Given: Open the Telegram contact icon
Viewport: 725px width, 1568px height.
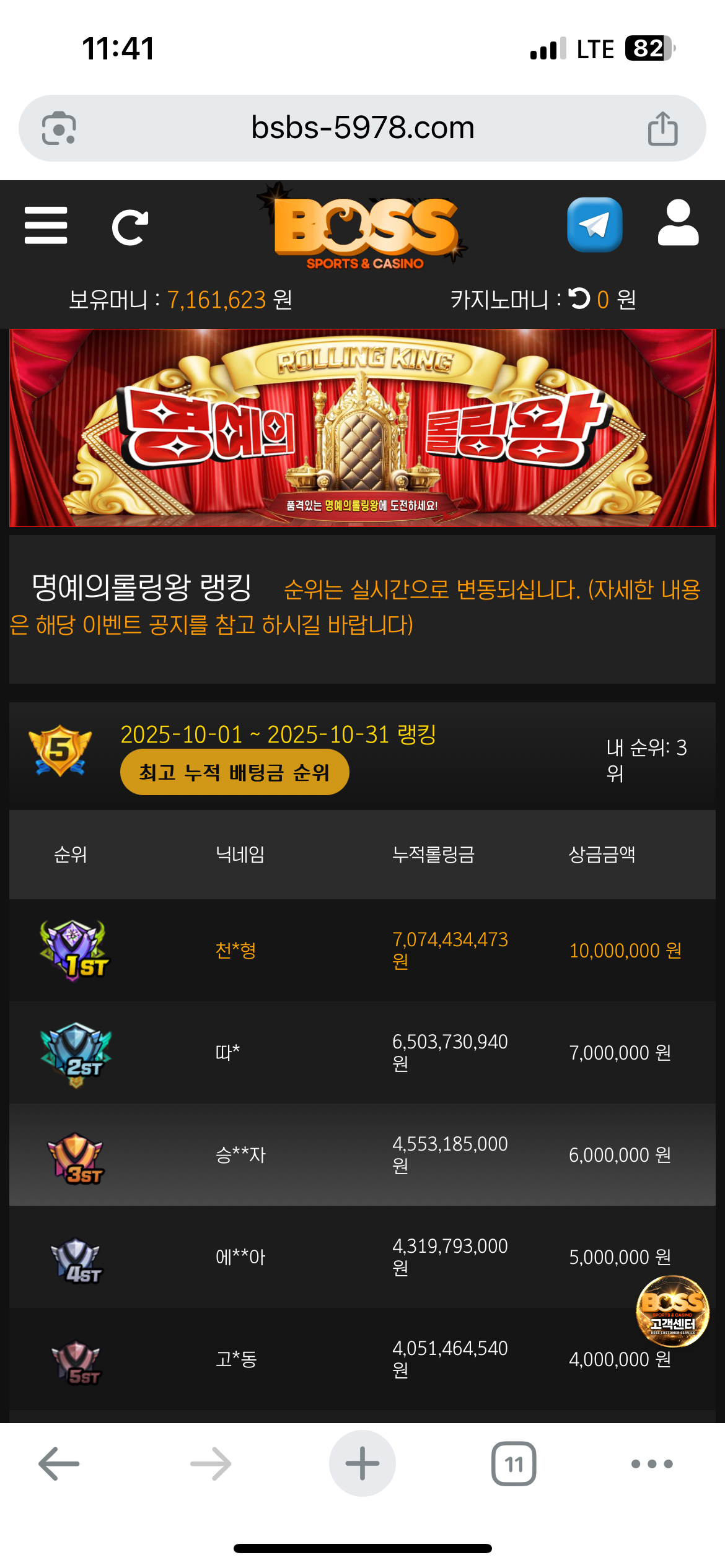Looking at the screenshot, I should click(x=594, y=225).
